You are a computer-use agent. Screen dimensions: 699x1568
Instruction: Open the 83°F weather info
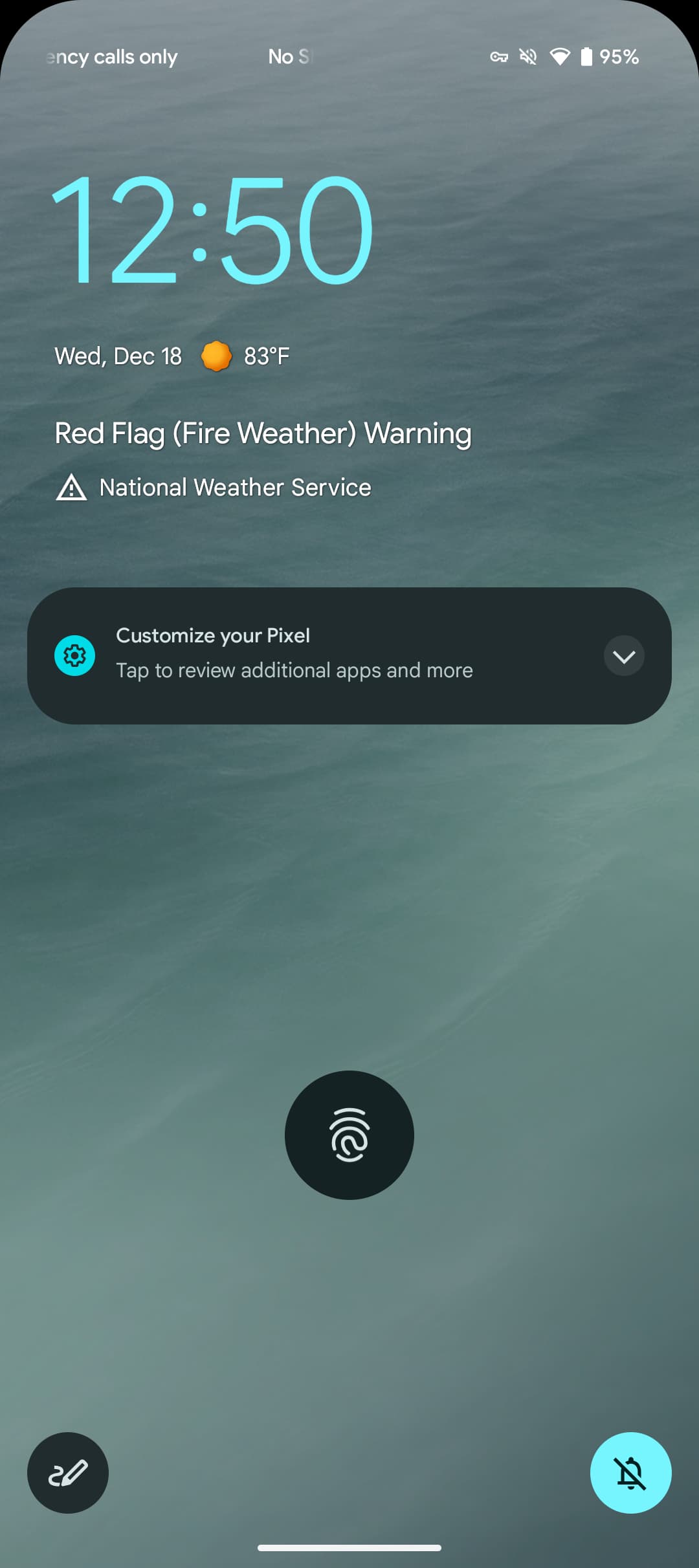point(246,356)
